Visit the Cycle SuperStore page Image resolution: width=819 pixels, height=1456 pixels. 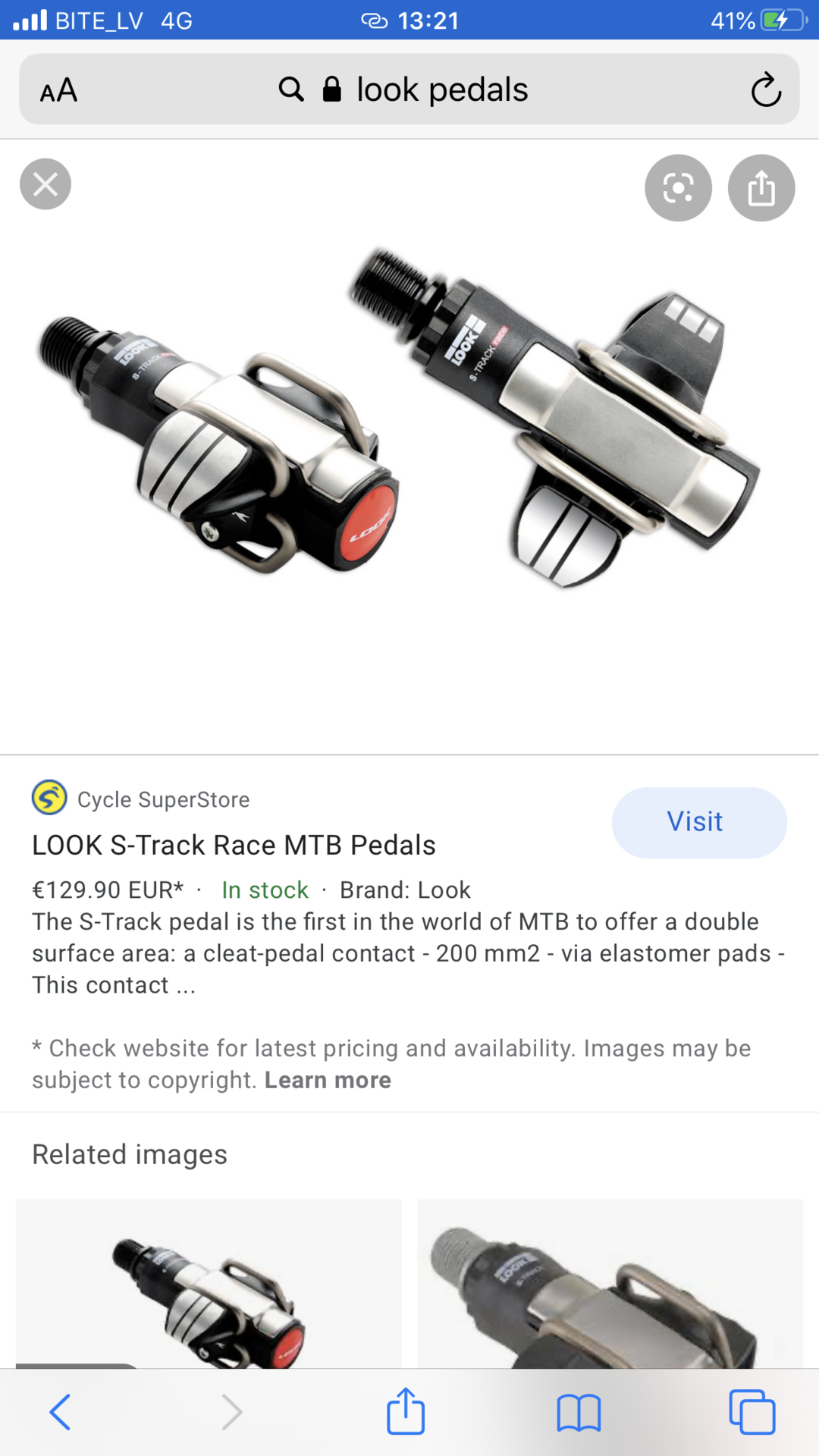tap(699, 823)
